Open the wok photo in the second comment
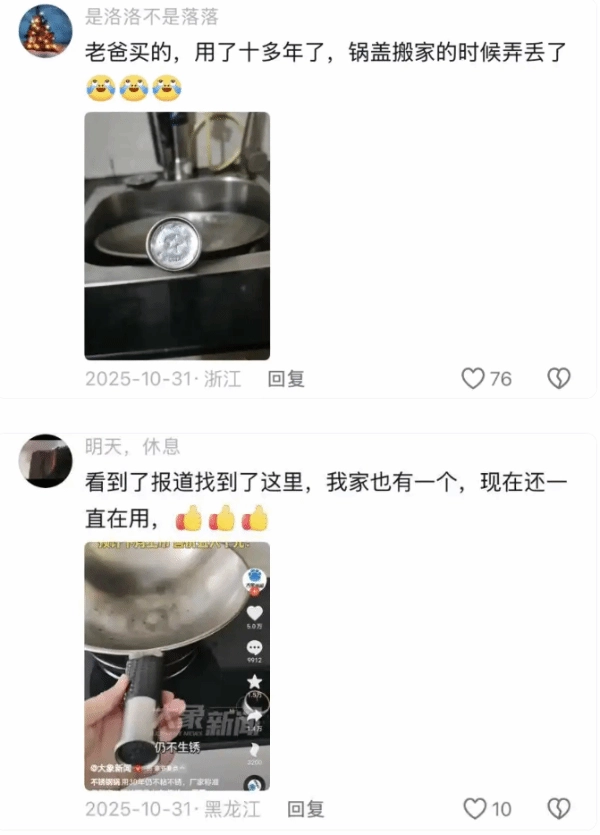This screenshot has width=600, height=835. (x=177, y=666)
